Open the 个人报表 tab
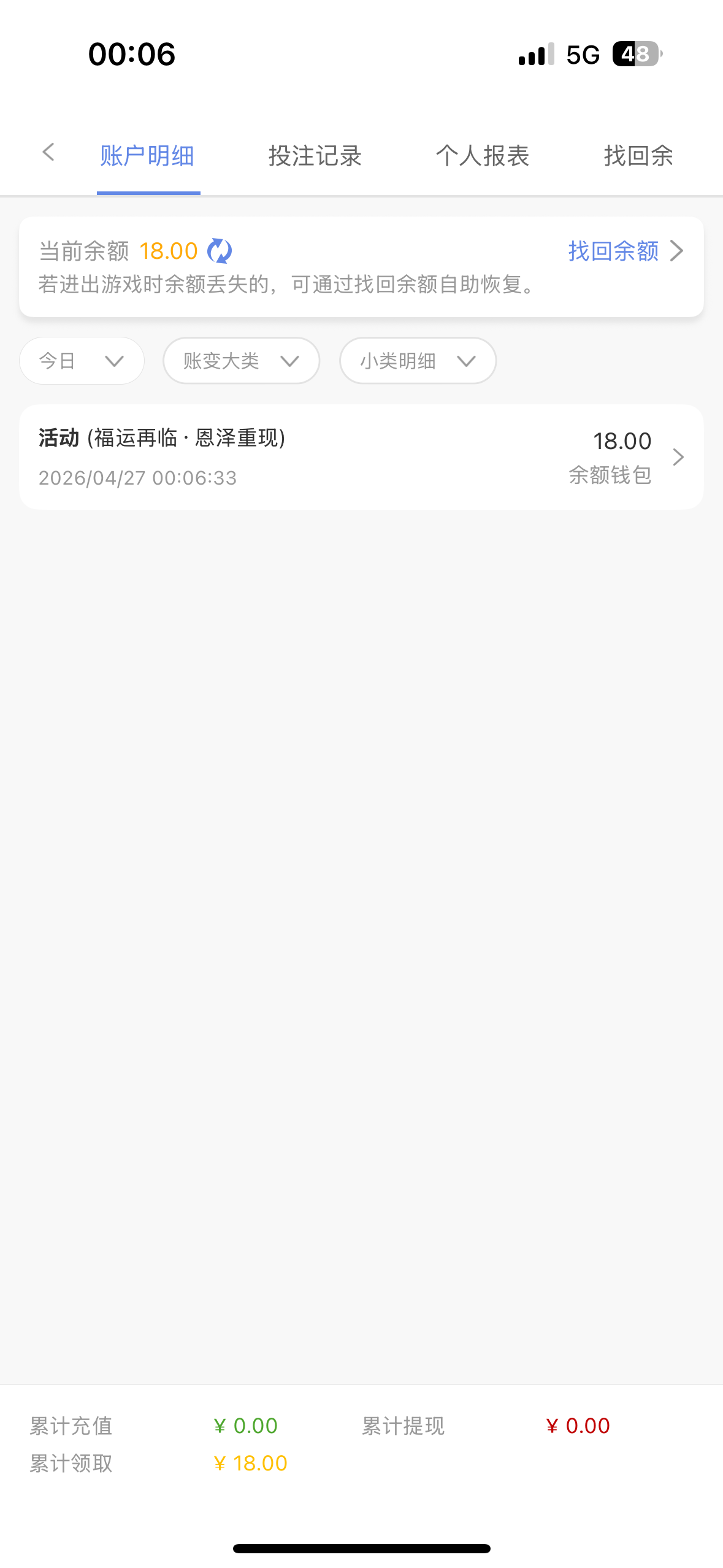This screenshot has height=1568, width=723. 482,156
